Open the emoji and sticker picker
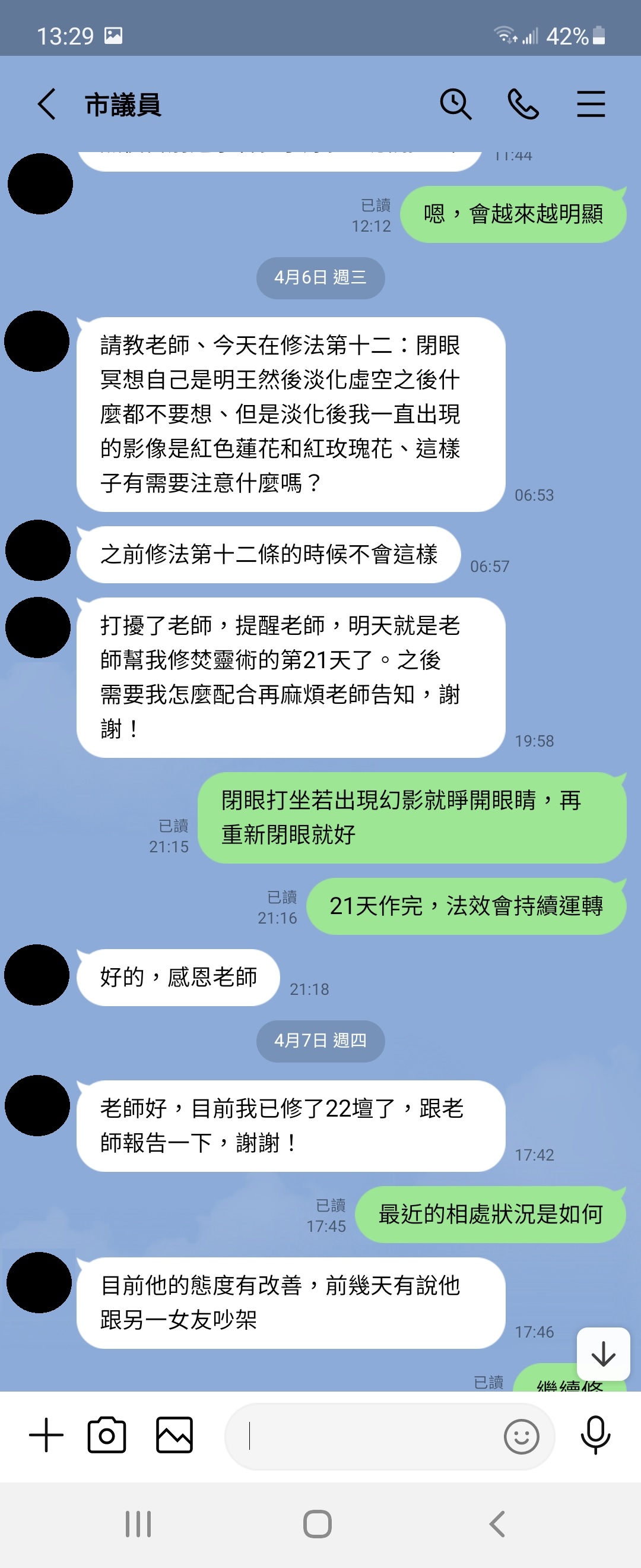The height and width of the screenshot is (1568, 641). (521, 1437)
